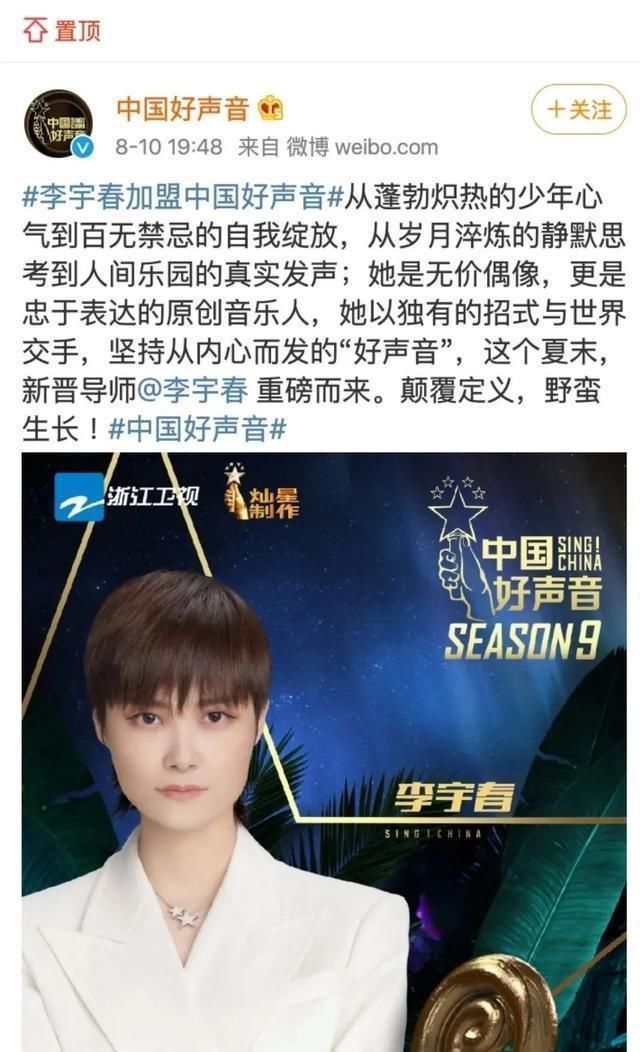Open the 中国好声音 account name
The width and height of the screenshot is (640, 1052).
point(181,108)
